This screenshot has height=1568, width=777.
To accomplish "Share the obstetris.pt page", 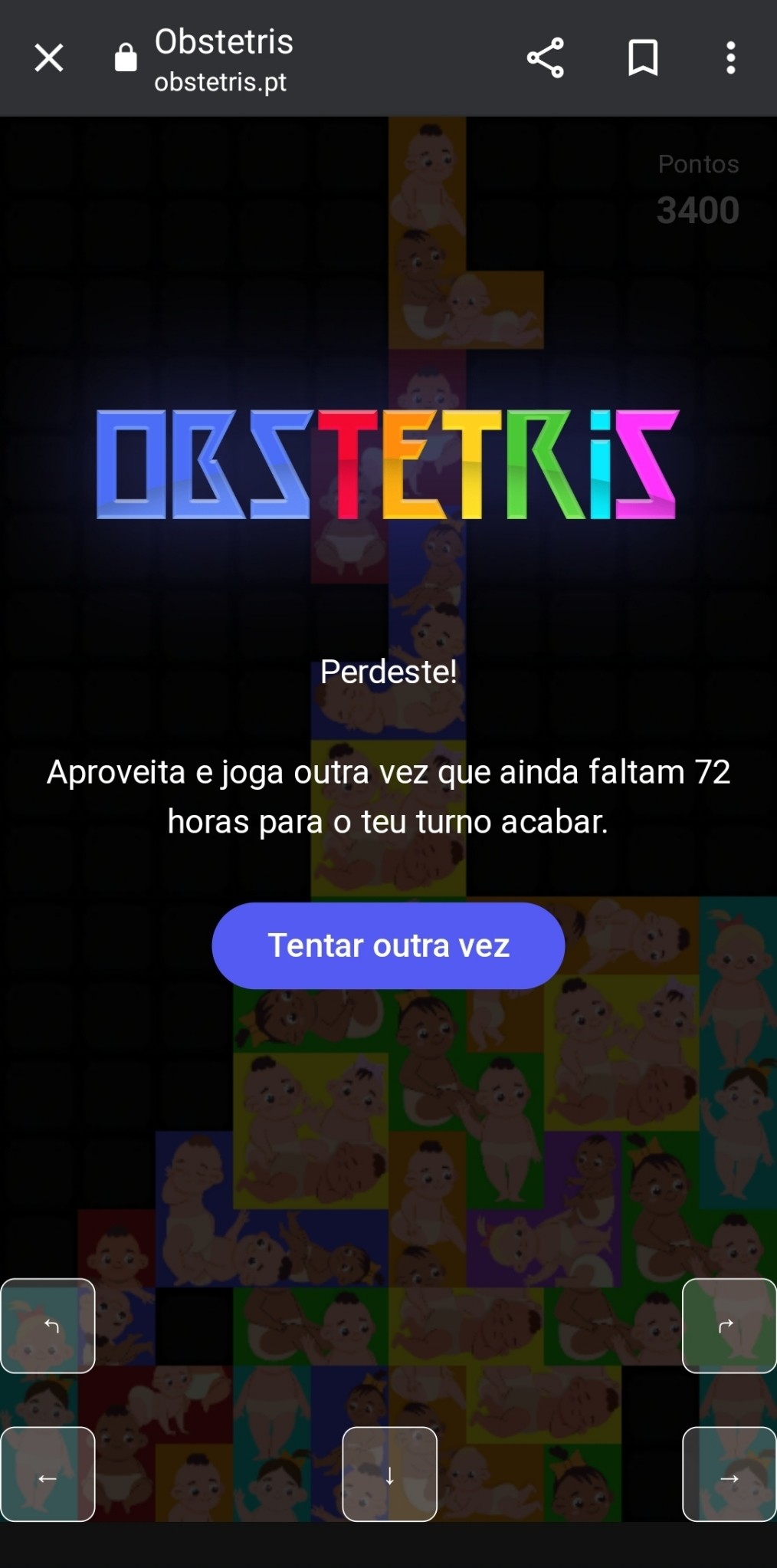I will click(546, 58).
